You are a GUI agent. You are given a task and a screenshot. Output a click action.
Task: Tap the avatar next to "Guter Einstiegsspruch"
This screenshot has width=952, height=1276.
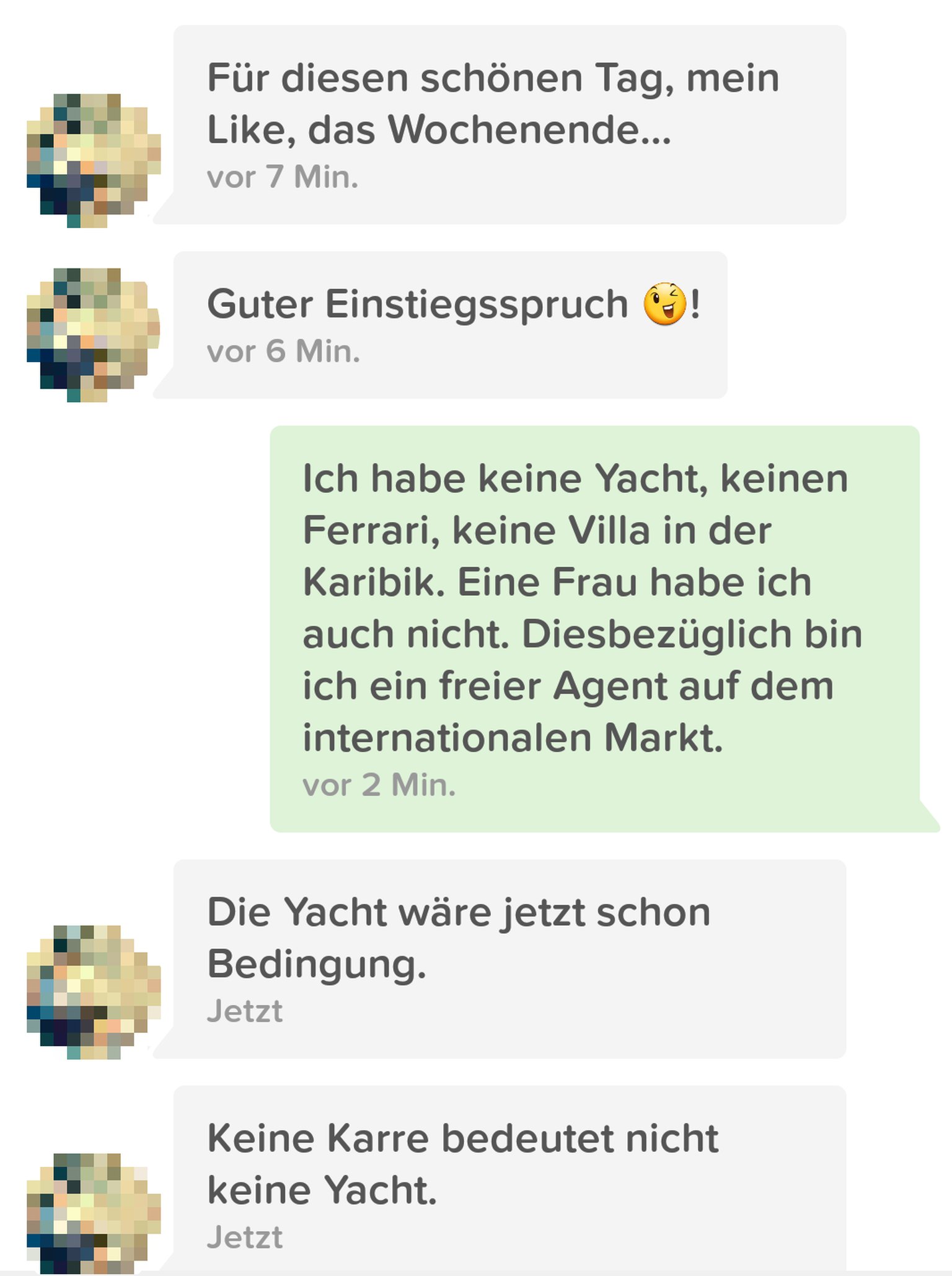click(x=93, y=335)
